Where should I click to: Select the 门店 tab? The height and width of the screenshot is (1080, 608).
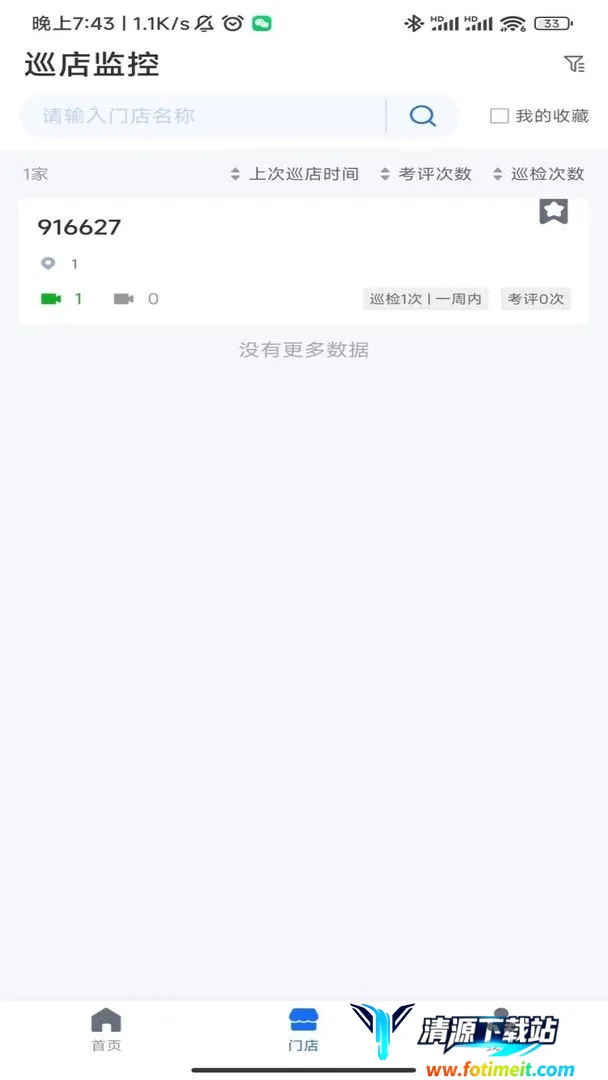pos(303,1029)
